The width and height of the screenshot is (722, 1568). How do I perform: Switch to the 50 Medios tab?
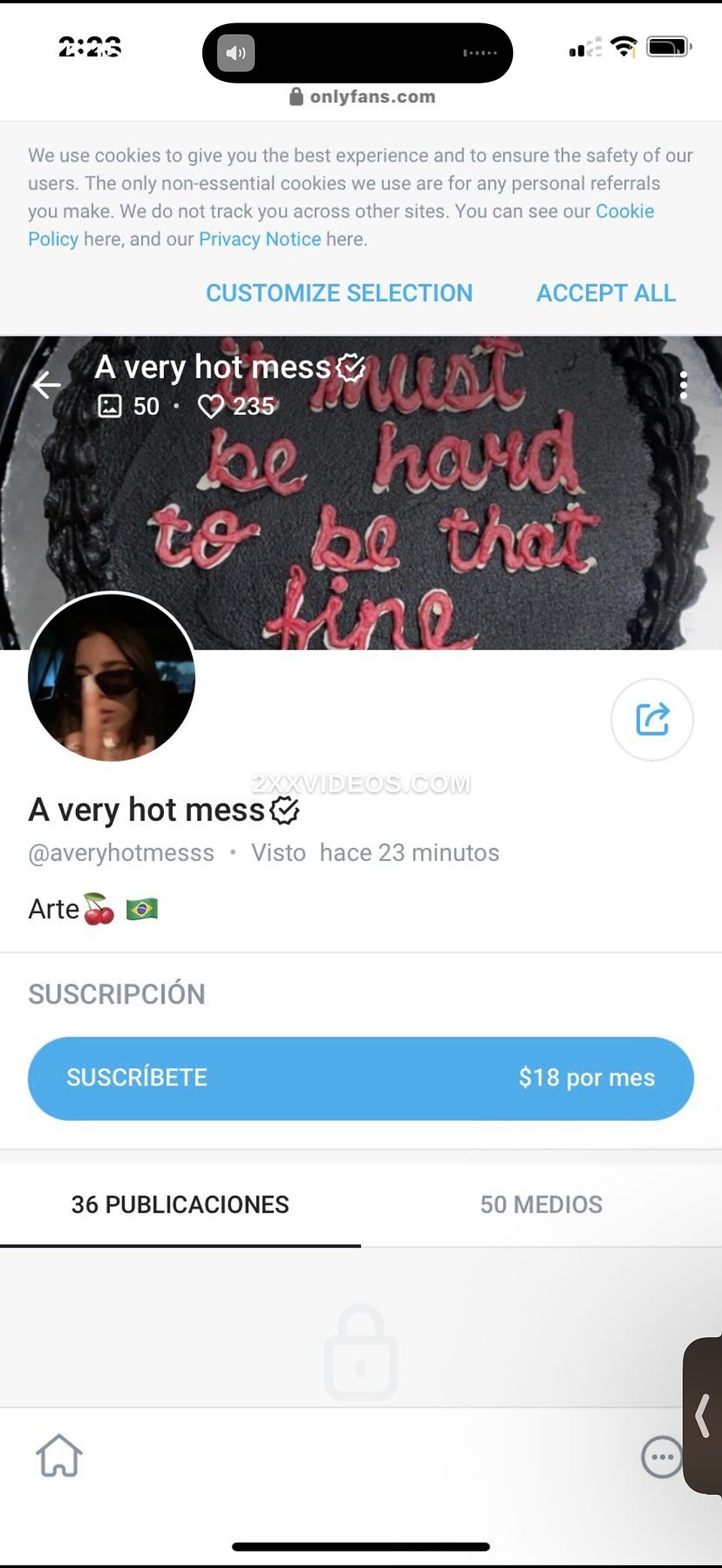coord(541,1204)
